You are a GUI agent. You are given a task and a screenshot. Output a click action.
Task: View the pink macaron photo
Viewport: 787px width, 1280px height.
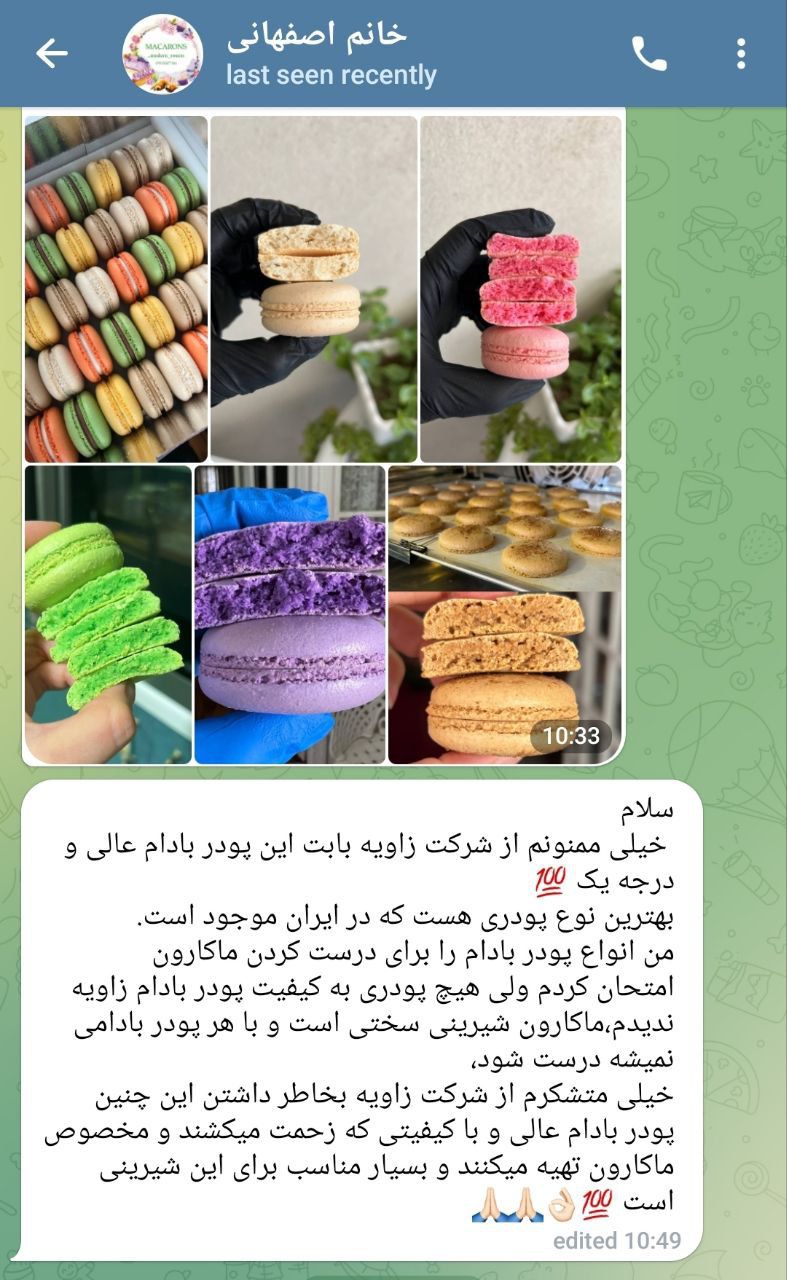pyautogui.click(x=521, y=288)
